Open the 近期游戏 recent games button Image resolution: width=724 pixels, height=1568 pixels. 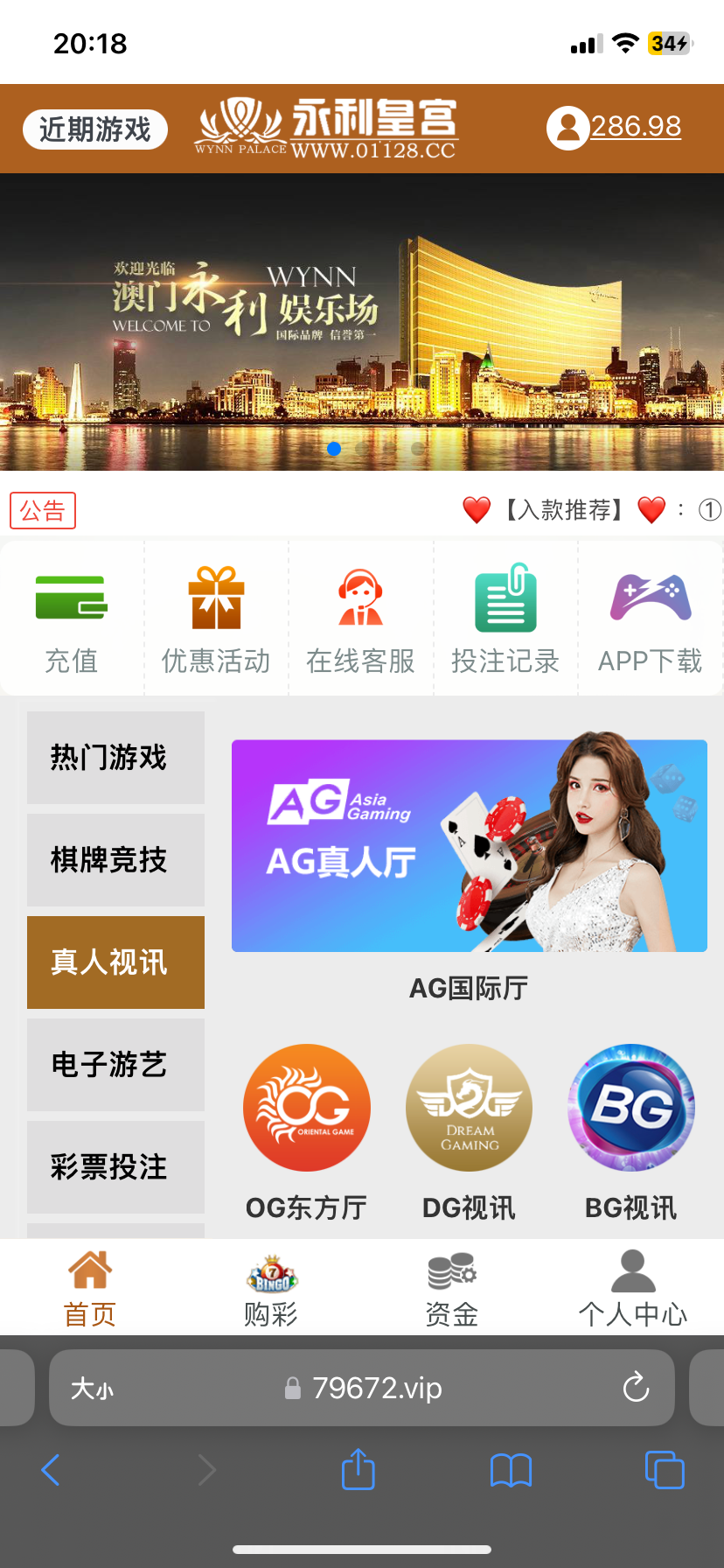[x=94, y=128]
